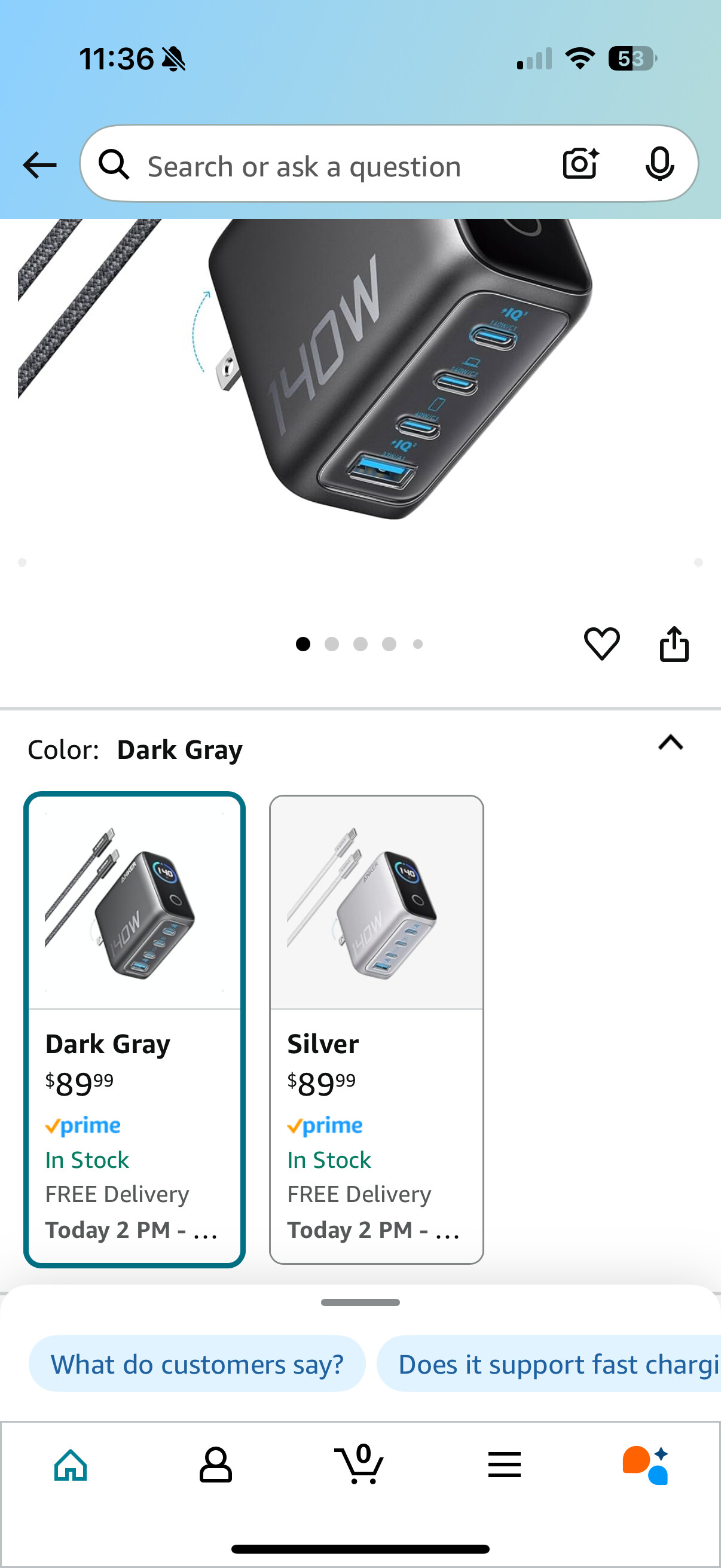Ask "What do customers say?"
Screen dimensions: 721x1568
point(197,1364)
